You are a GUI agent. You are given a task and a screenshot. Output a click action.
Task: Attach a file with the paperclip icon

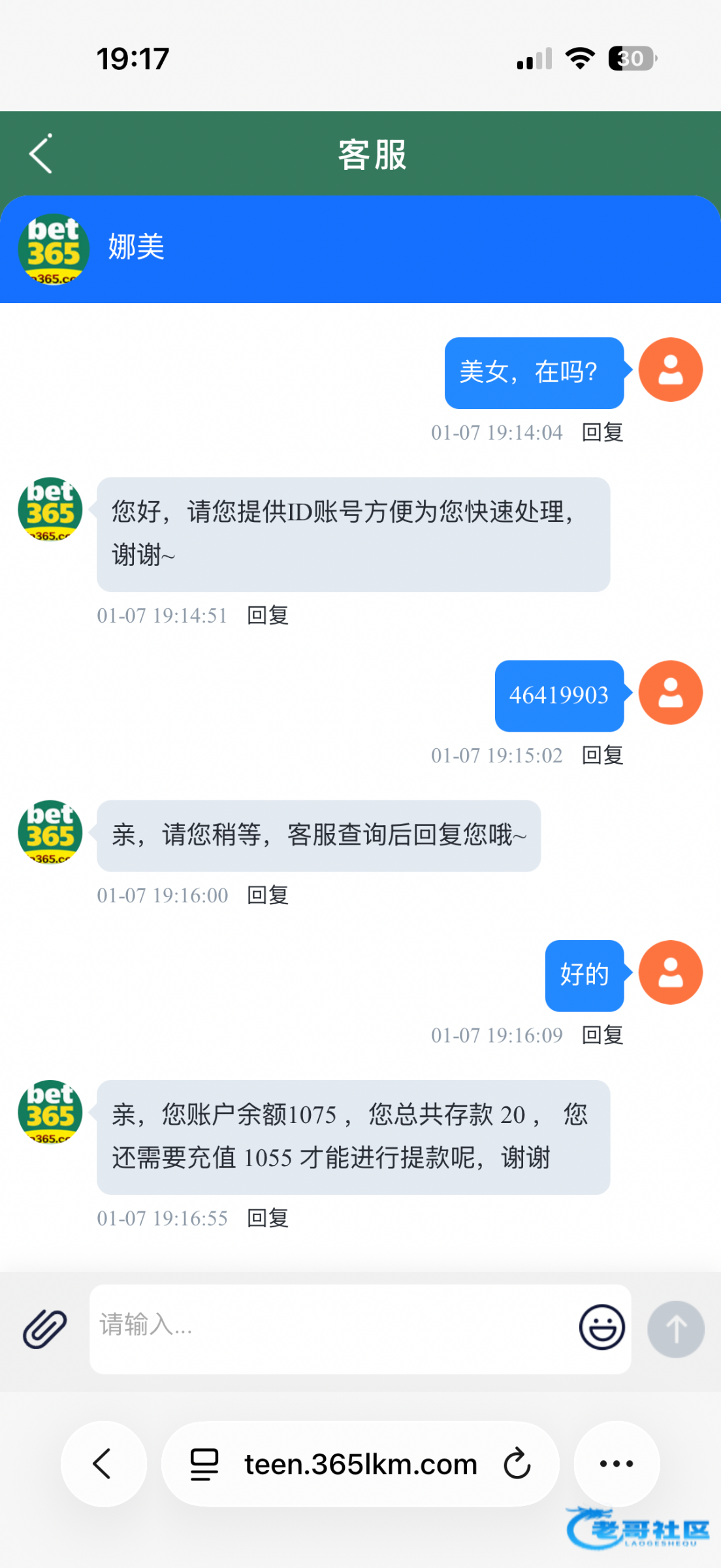pos(45,1329)
